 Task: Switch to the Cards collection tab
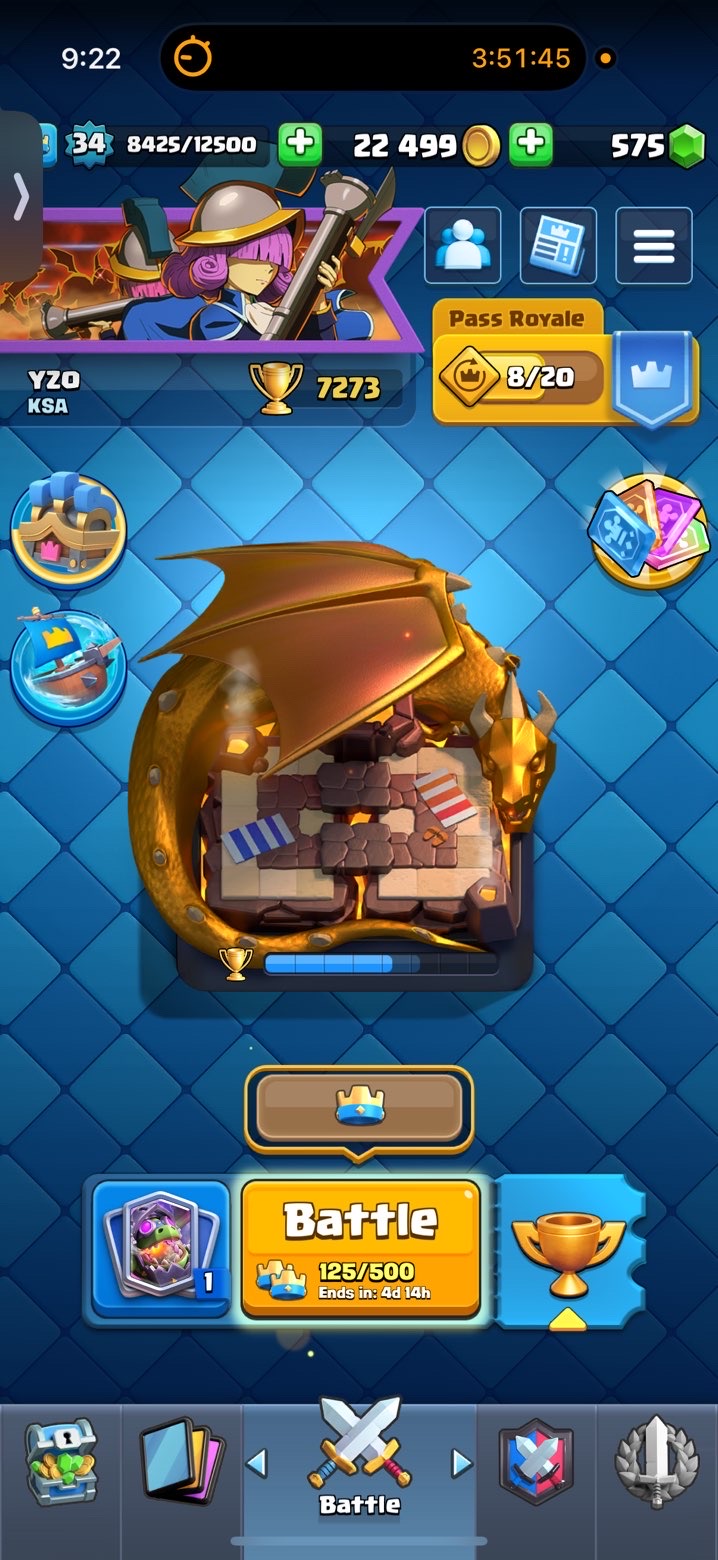point(180,1462)
